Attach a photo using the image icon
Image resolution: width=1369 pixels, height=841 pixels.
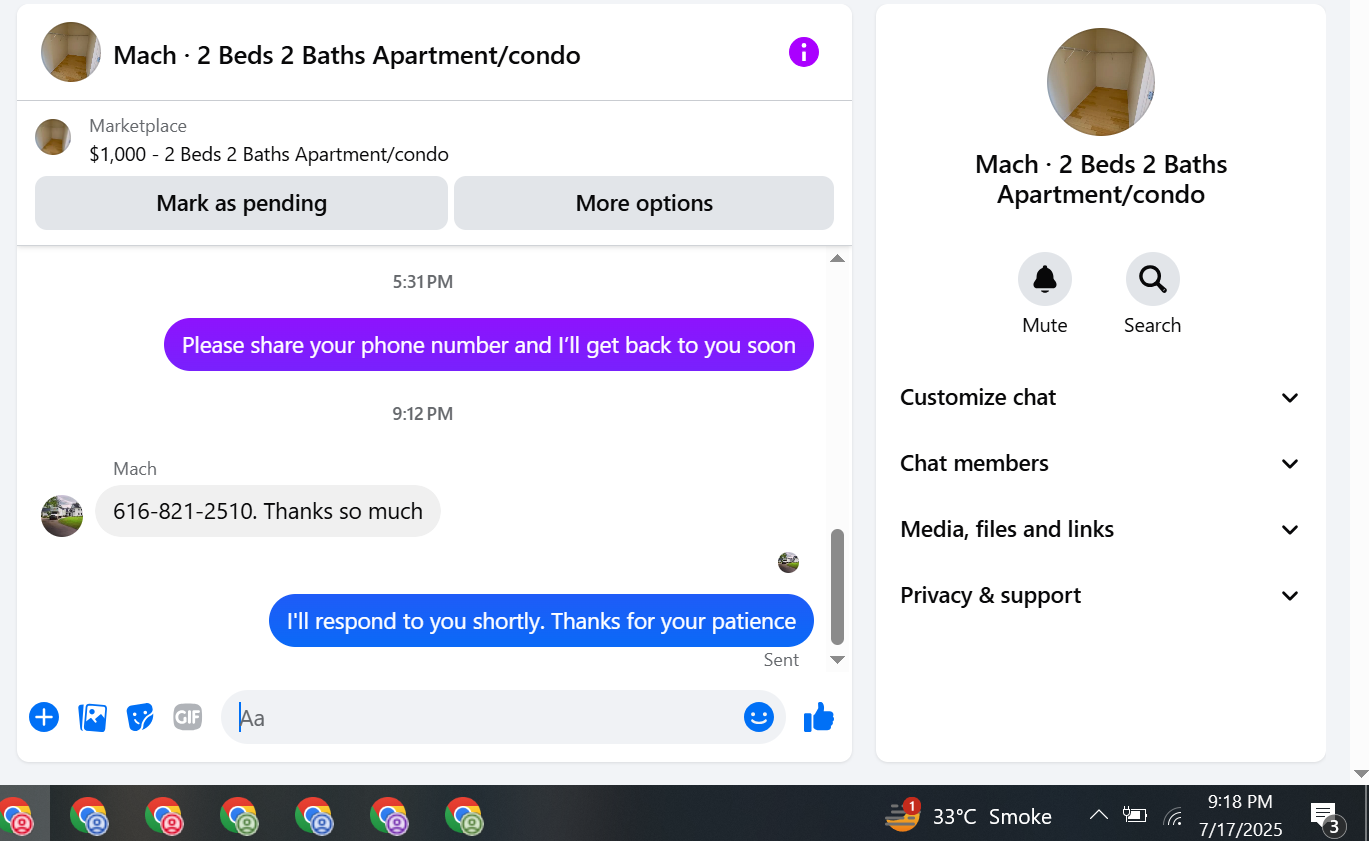tap(92, 717)
